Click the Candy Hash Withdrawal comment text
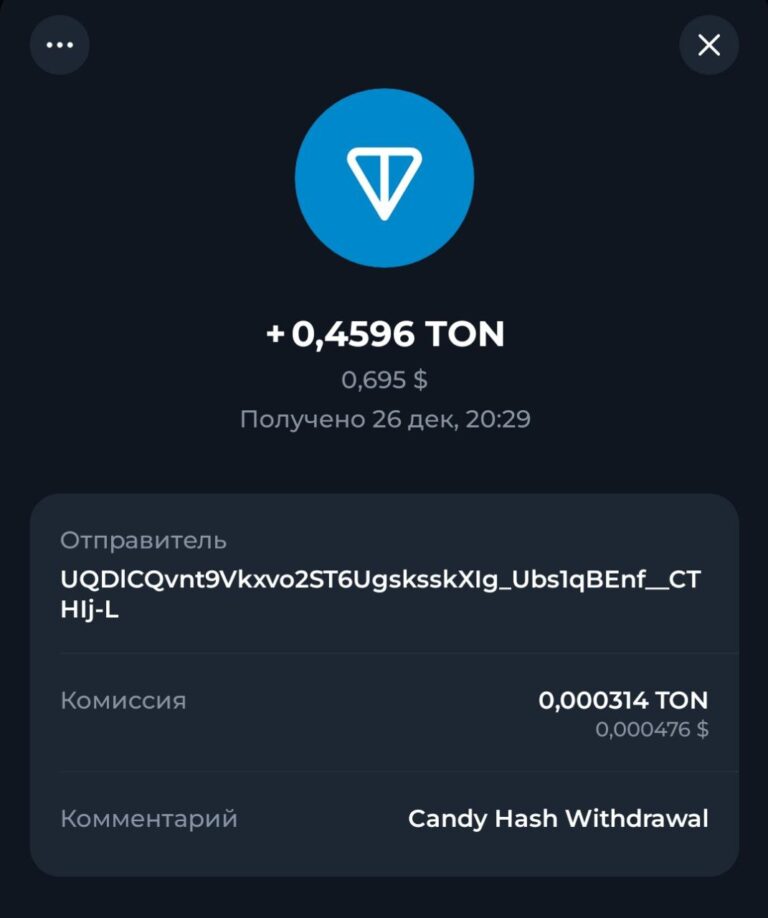 point(557,818)
